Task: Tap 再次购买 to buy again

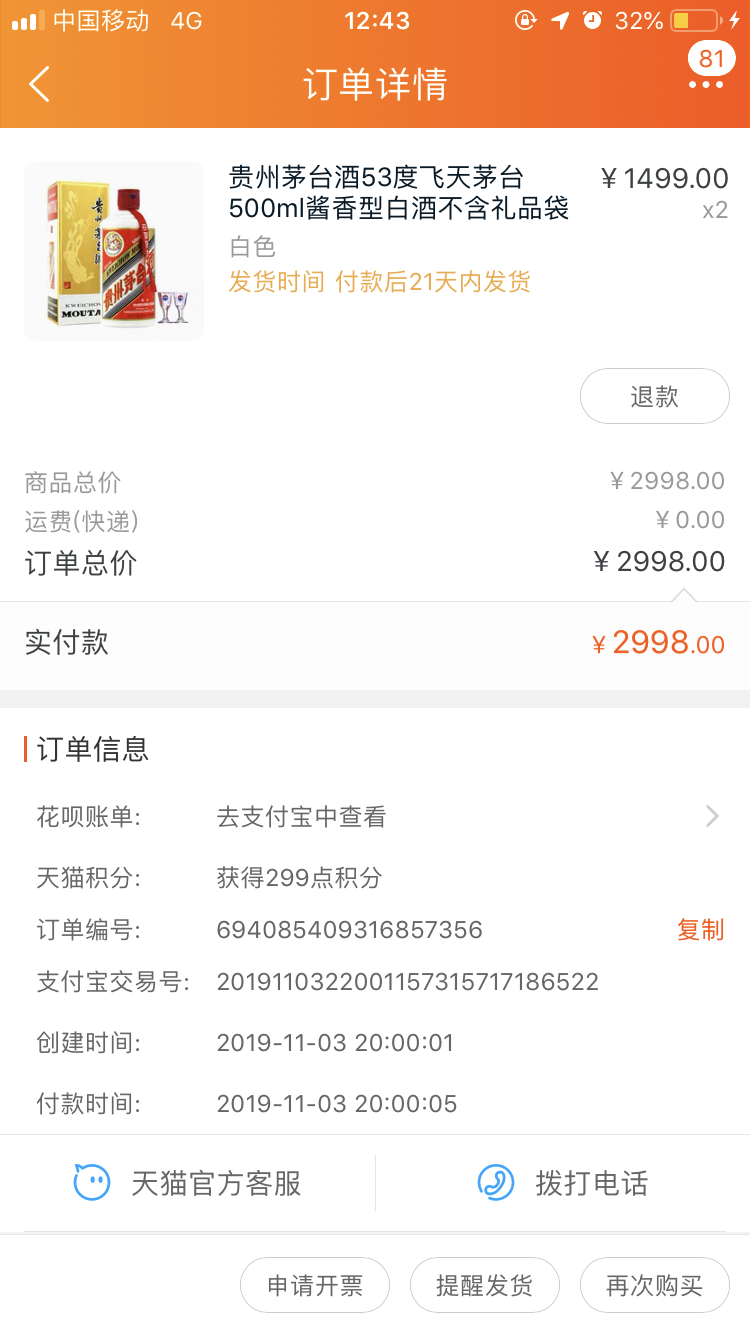Action: pyautogui.click(x=655, y=1285)
